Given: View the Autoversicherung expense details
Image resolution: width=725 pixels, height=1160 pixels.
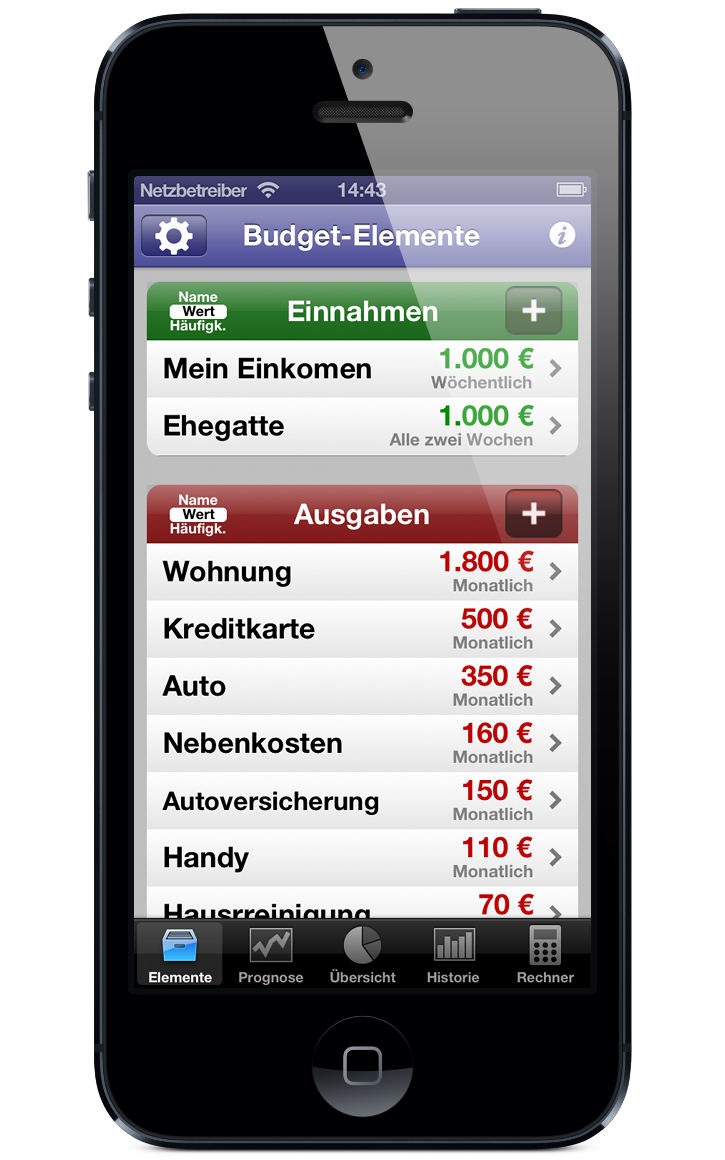Looking at the screenshot, I should pyautogui.click(x=362, y=800).
